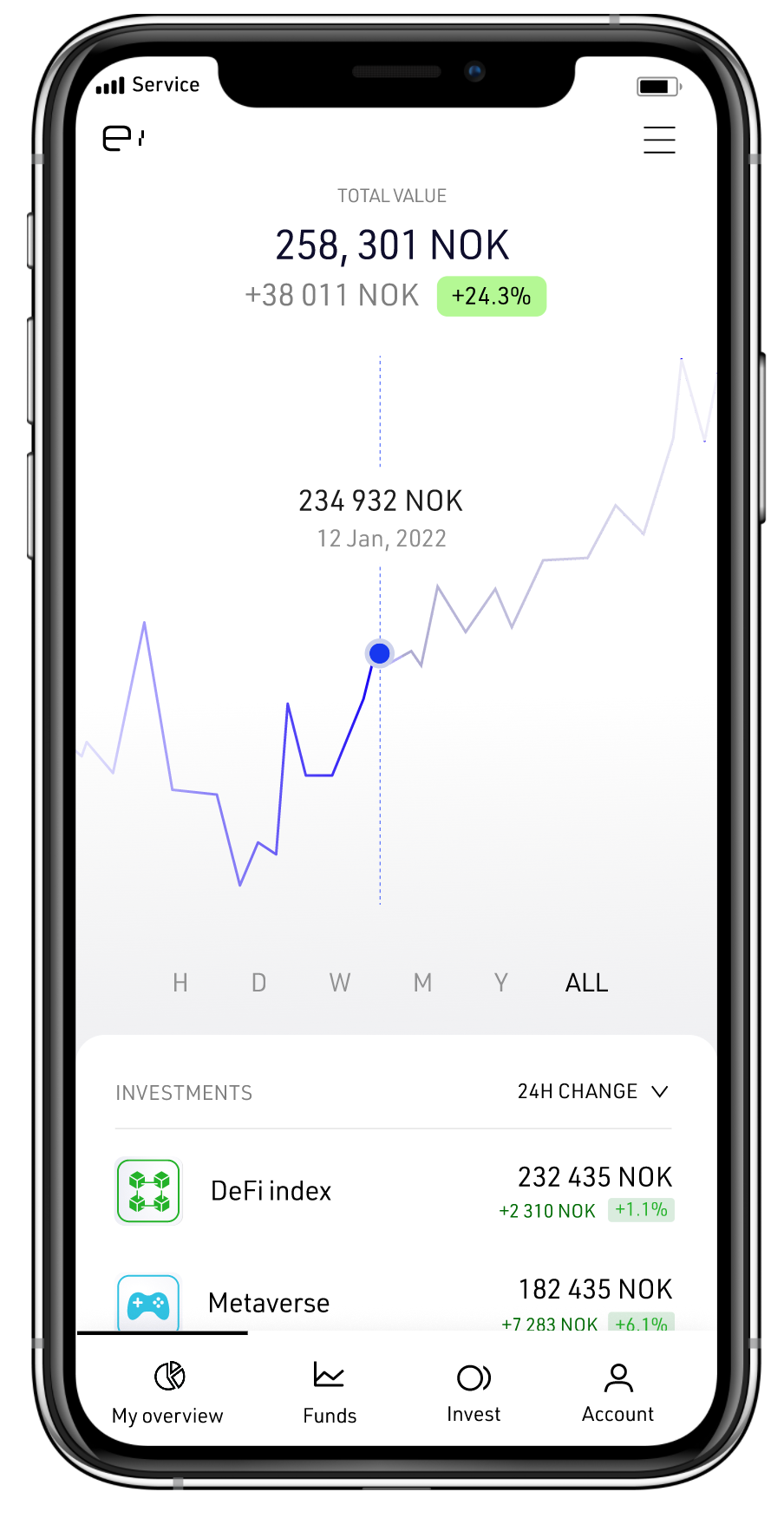Open the Metaverse investment

point(394,1302)
